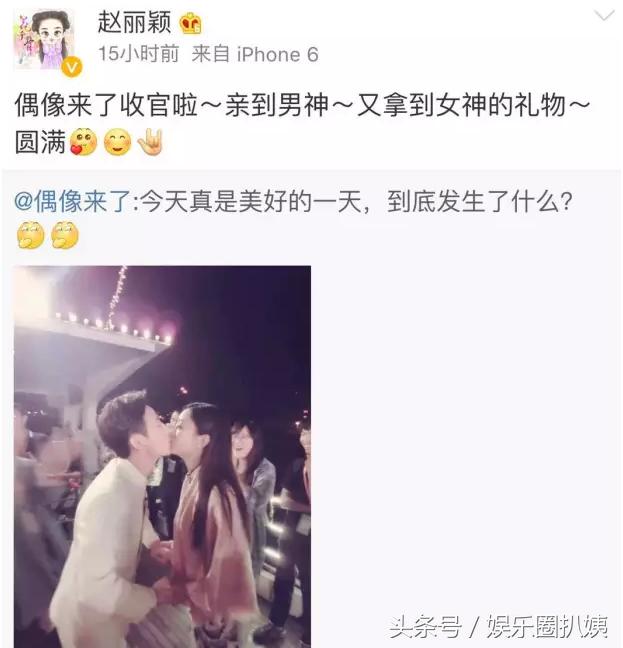Expand the post options chevron
623x648 pixels.
click(604, 16)
